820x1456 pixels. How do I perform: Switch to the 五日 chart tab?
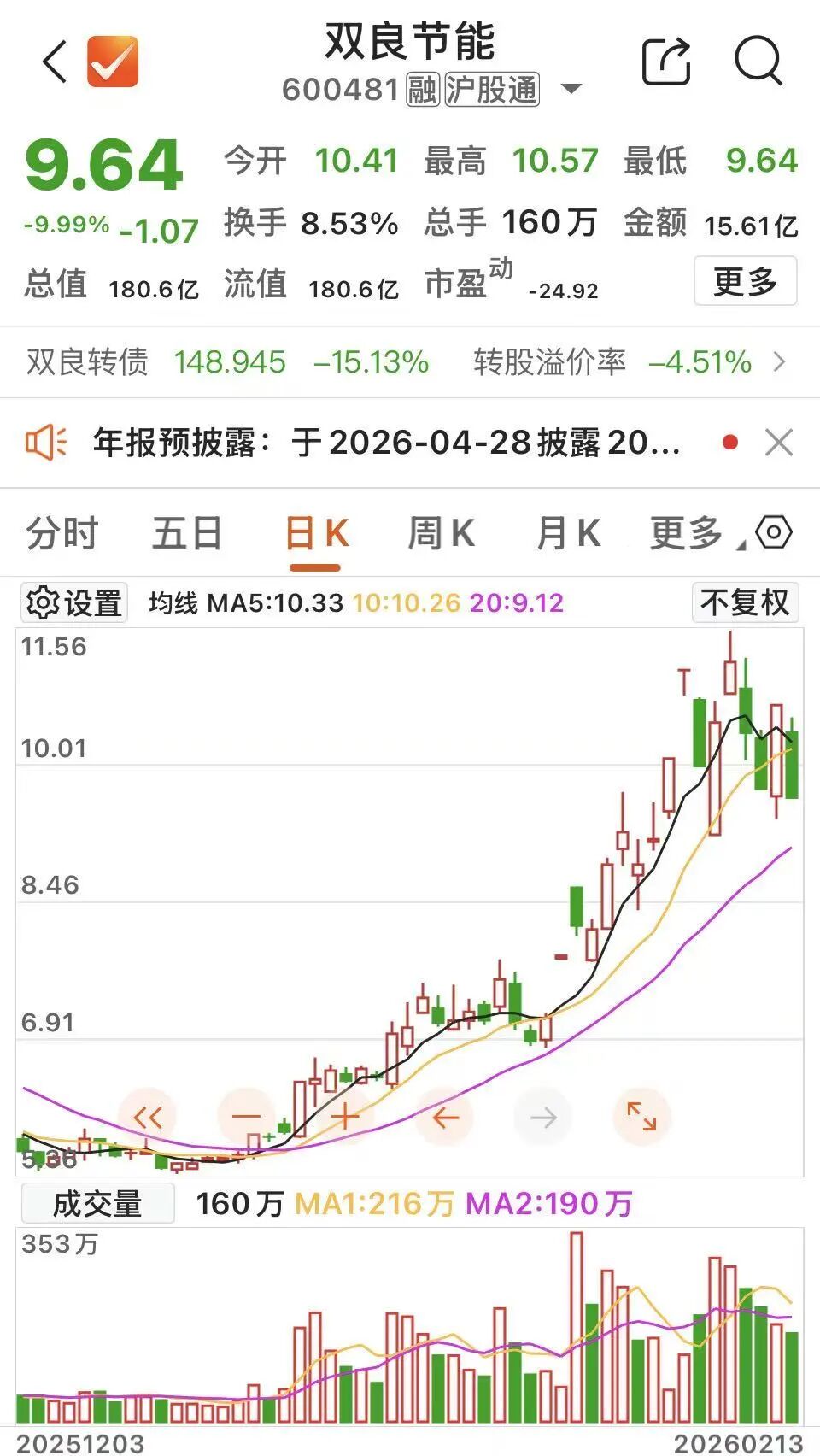tap(187, 534)
